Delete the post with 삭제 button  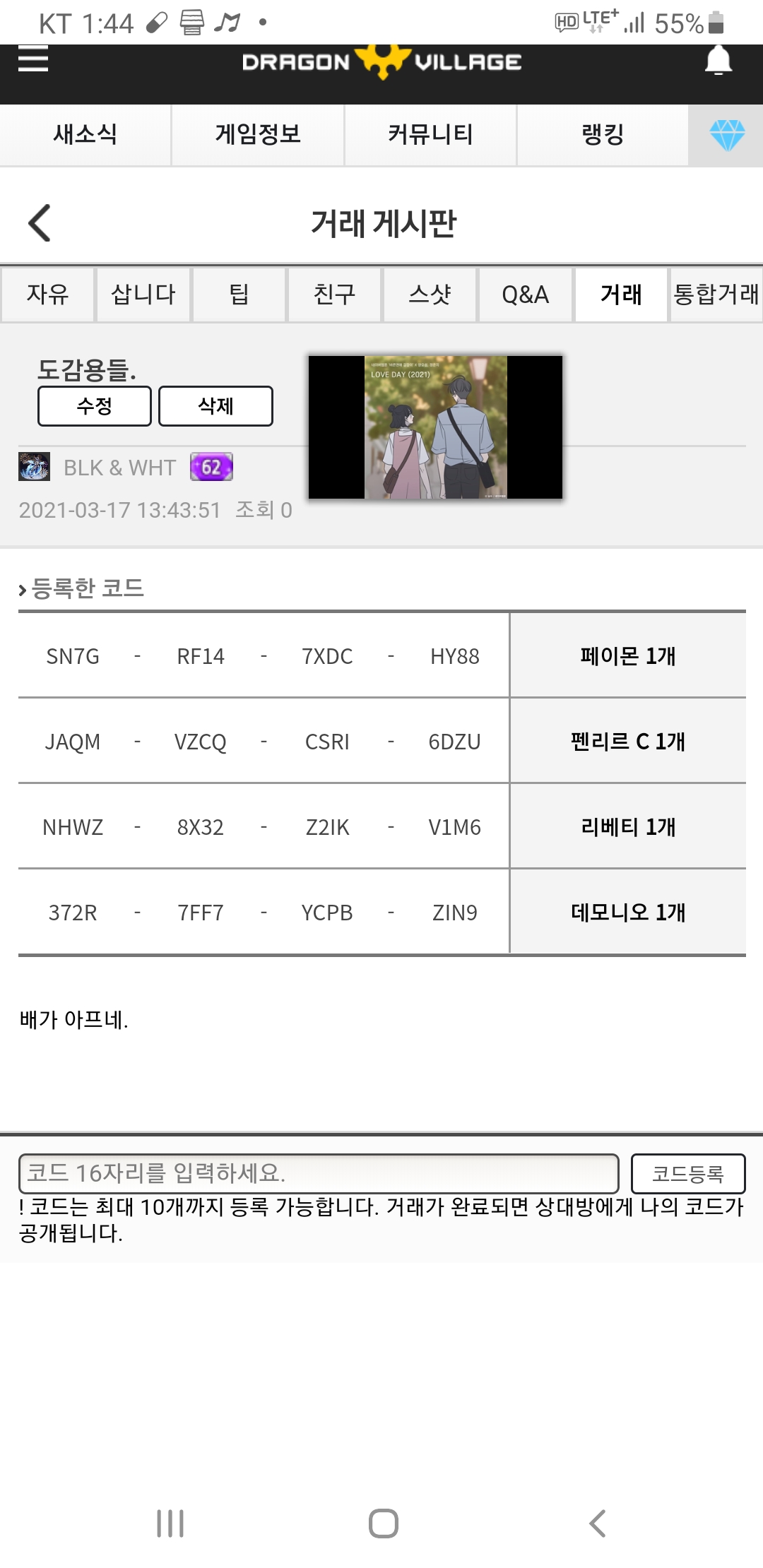coord(215,406)
